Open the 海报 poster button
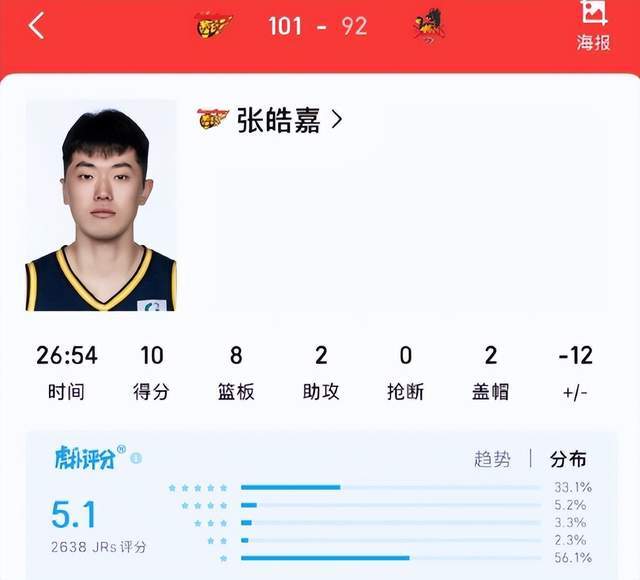 click(x=593, y=25)
